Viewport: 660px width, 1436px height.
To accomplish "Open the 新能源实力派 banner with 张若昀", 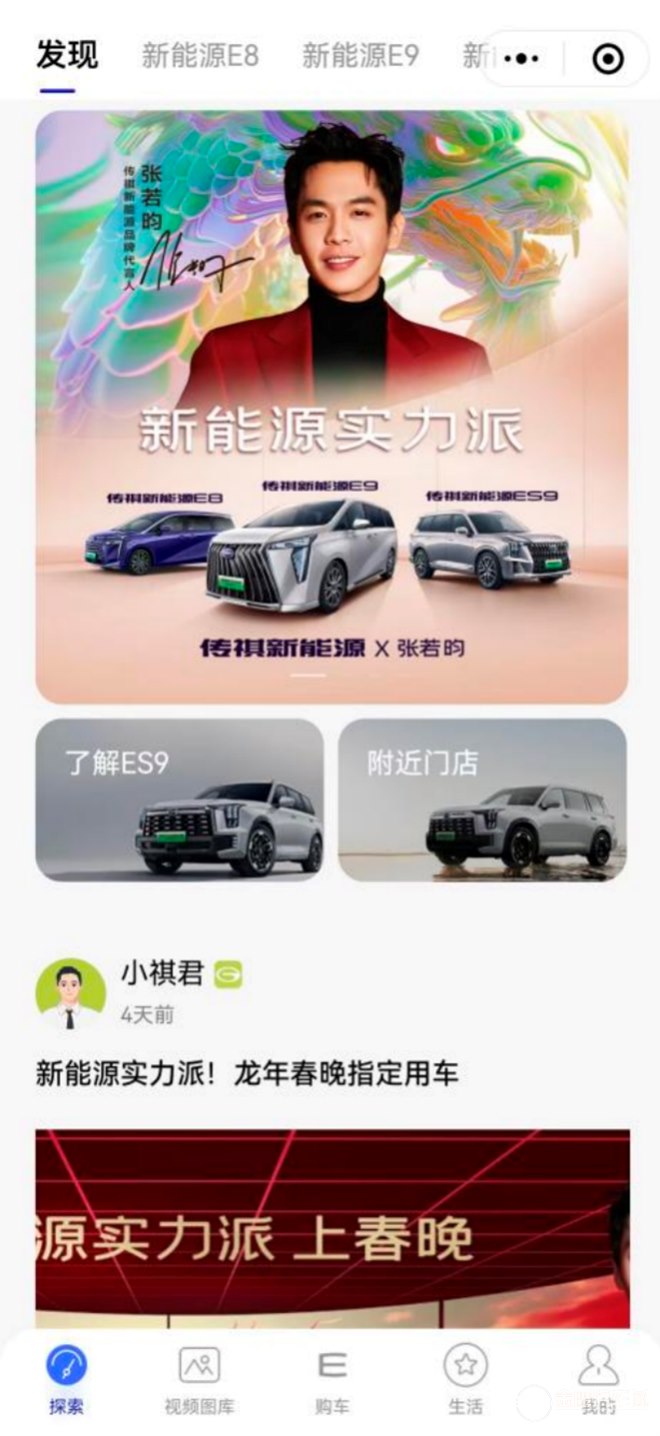I will click(332, 406).
